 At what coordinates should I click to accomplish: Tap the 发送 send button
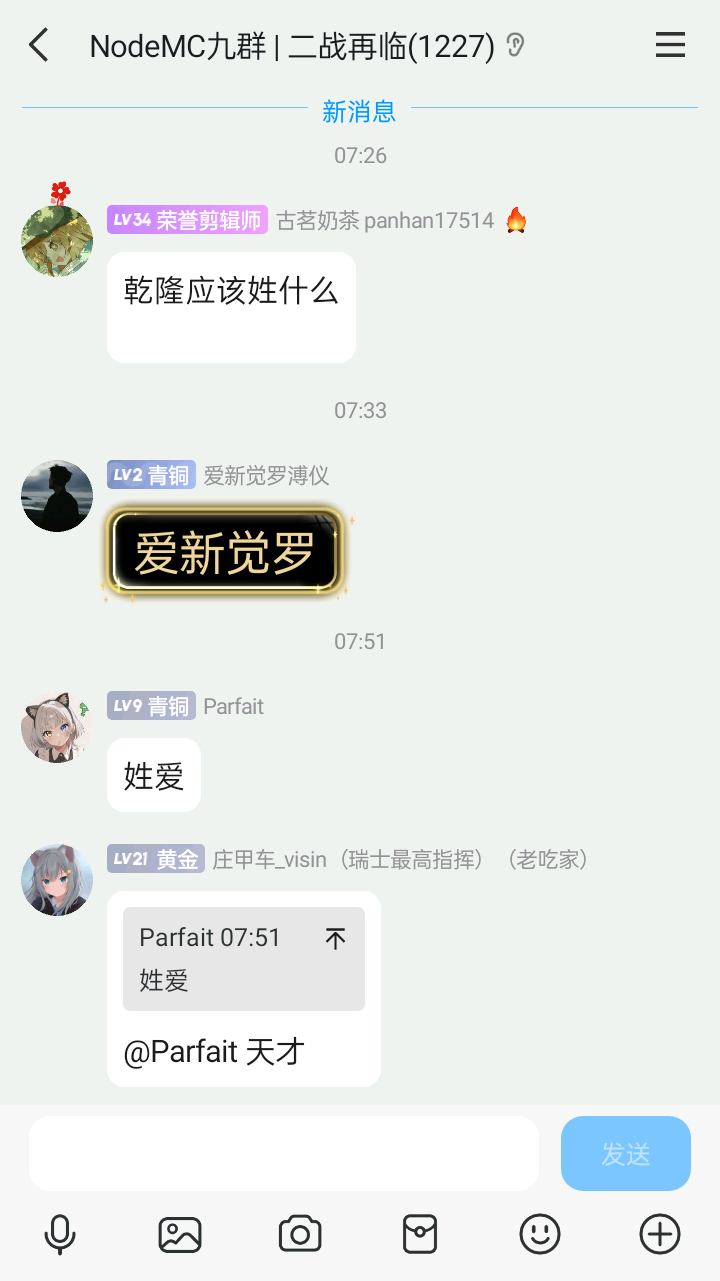coord(626,1153)
